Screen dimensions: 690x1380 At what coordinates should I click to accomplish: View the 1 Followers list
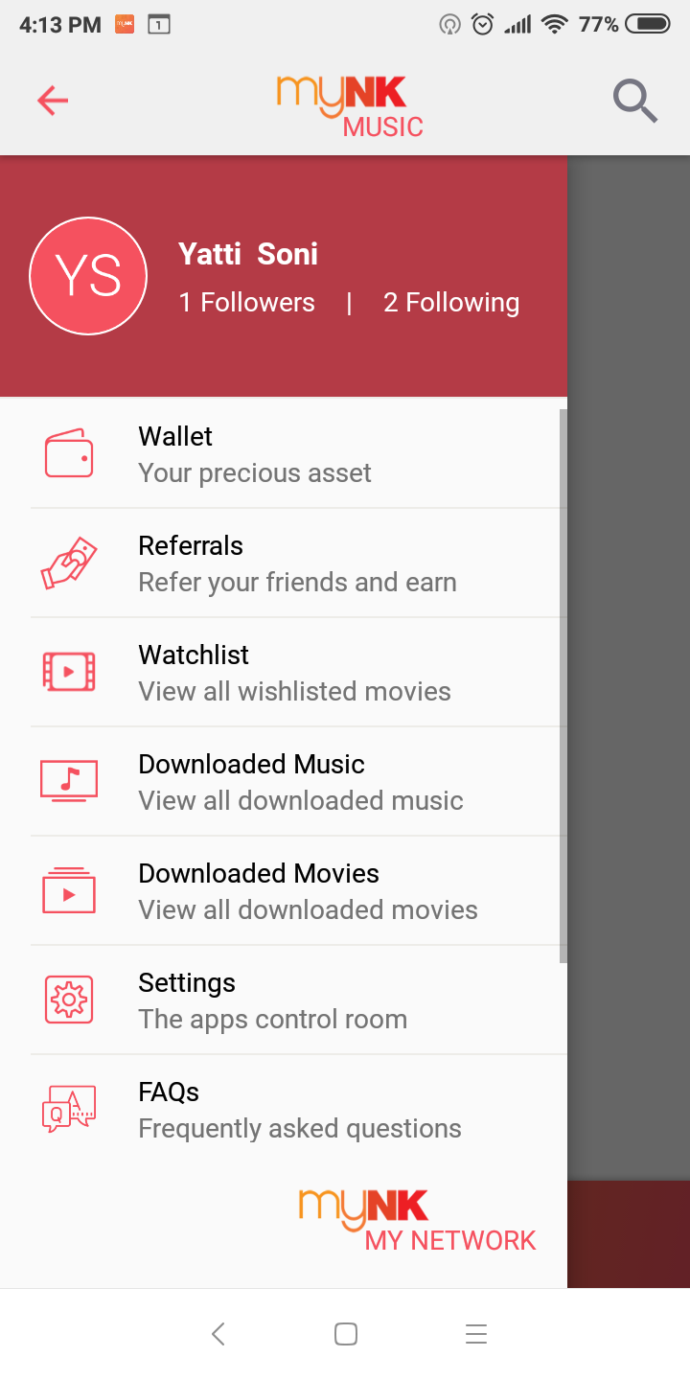click(247, 303)
